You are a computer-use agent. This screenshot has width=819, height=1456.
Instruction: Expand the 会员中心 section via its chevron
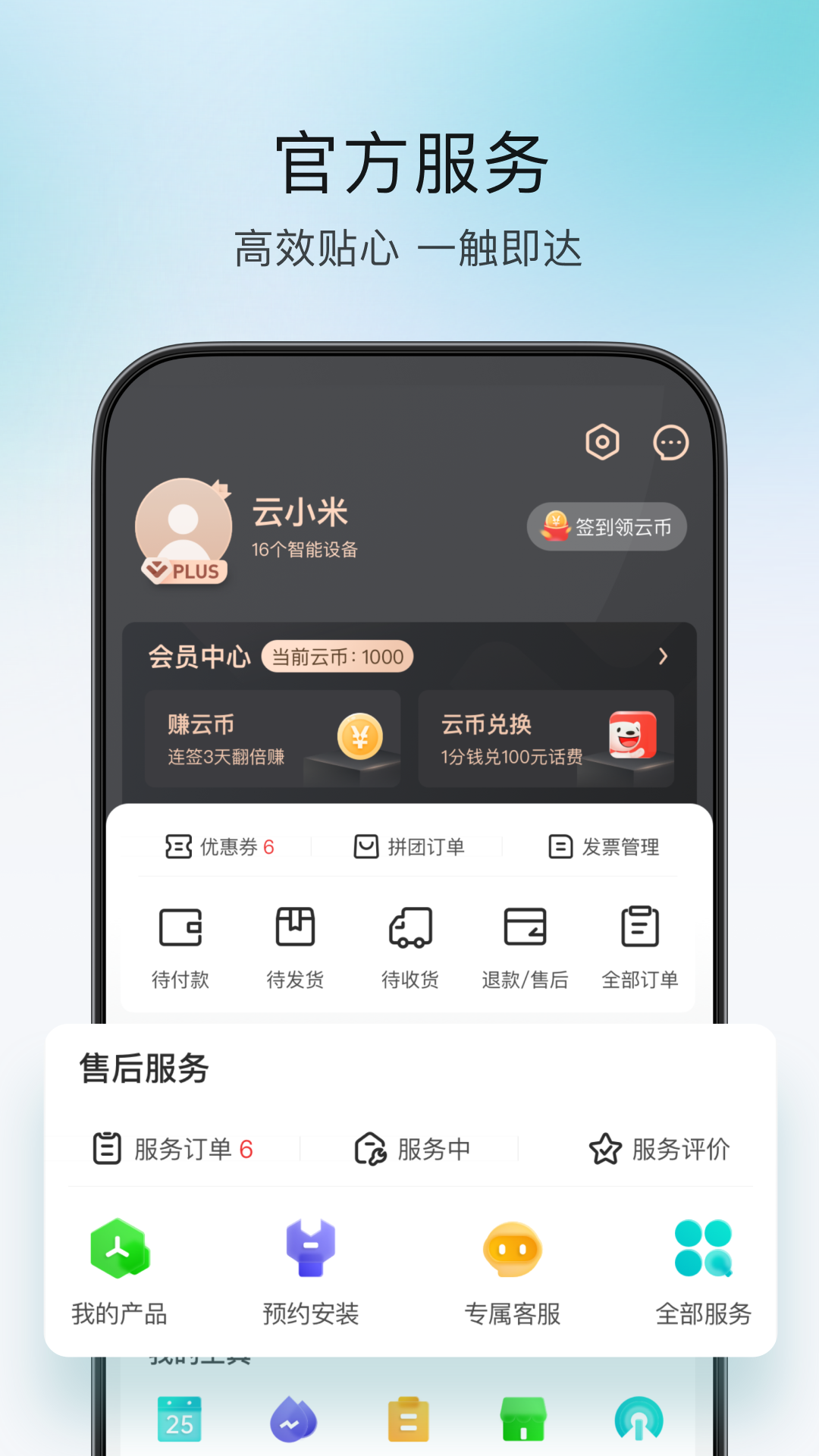point(664,657)
